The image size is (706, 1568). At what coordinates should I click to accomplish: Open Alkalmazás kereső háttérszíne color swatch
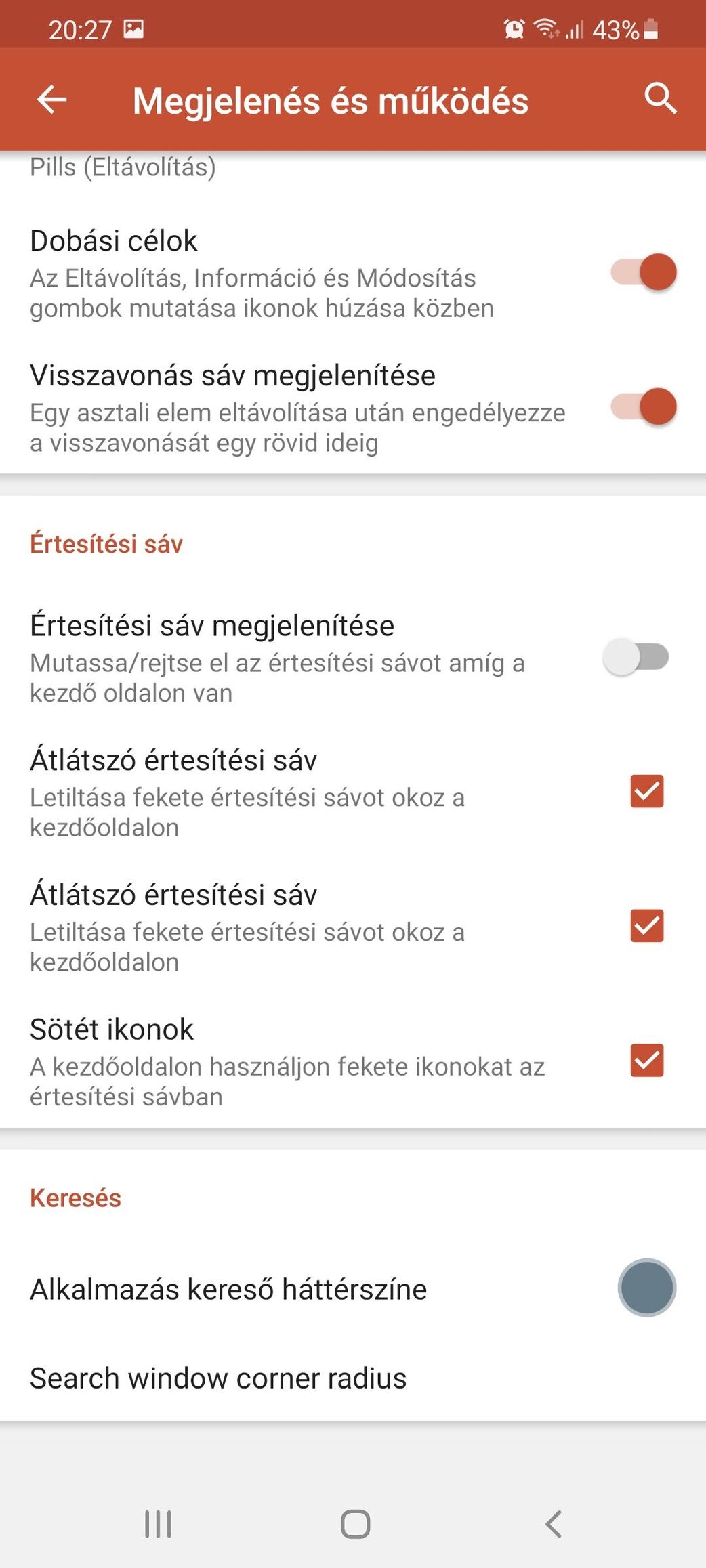coord(647,1288)
